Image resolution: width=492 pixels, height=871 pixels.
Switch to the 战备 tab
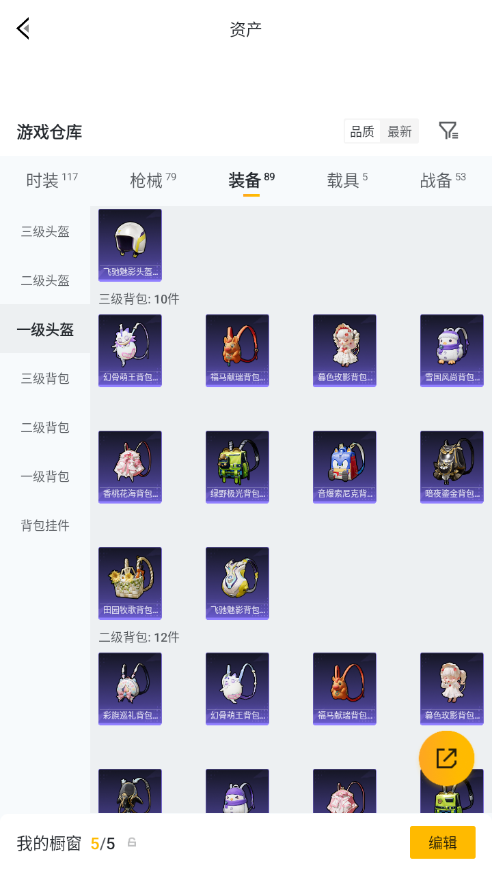point(443,180)
